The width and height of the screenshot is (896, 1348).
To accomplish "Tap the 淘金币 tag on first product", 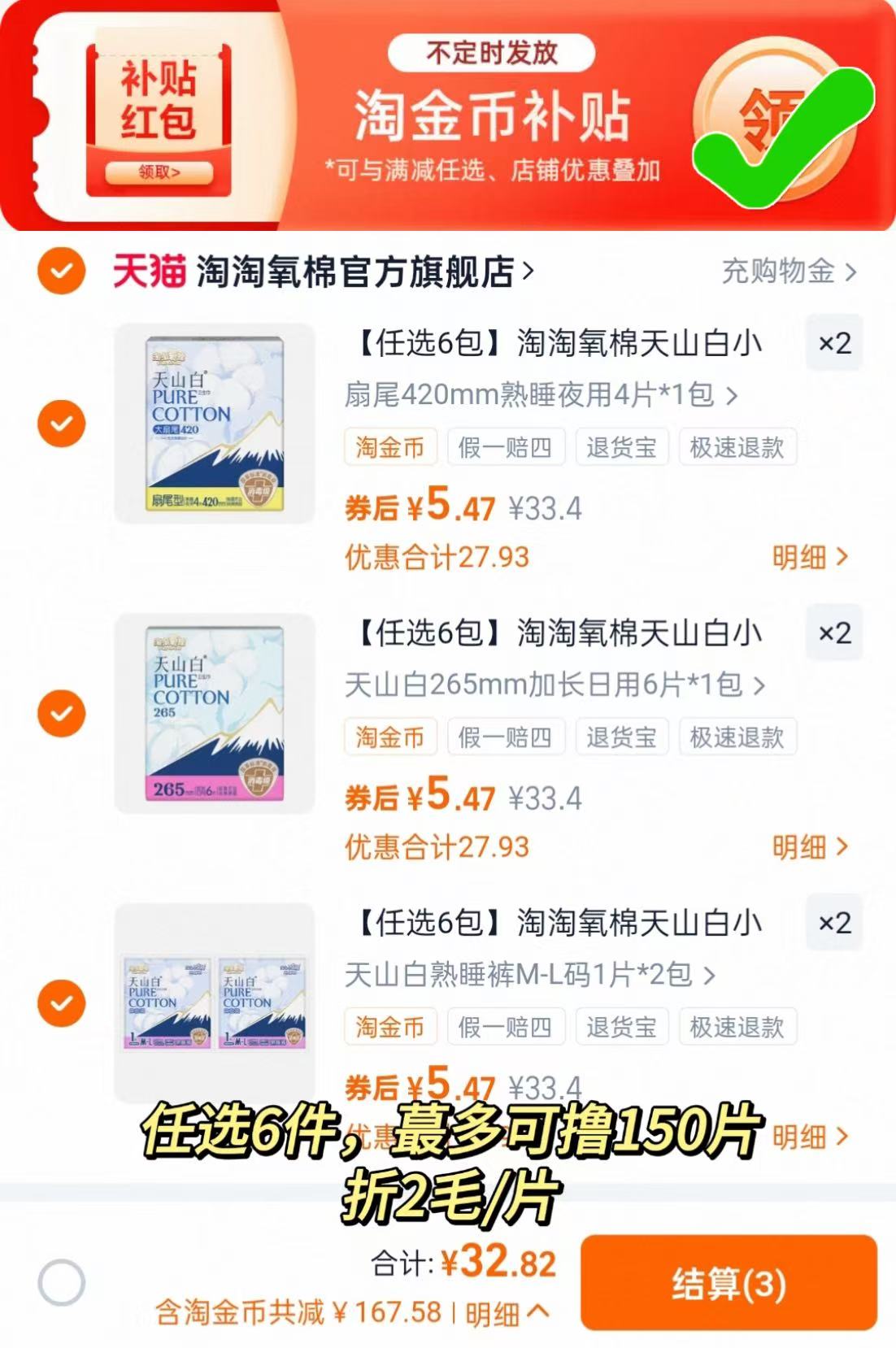I will [x=389, y=446].
